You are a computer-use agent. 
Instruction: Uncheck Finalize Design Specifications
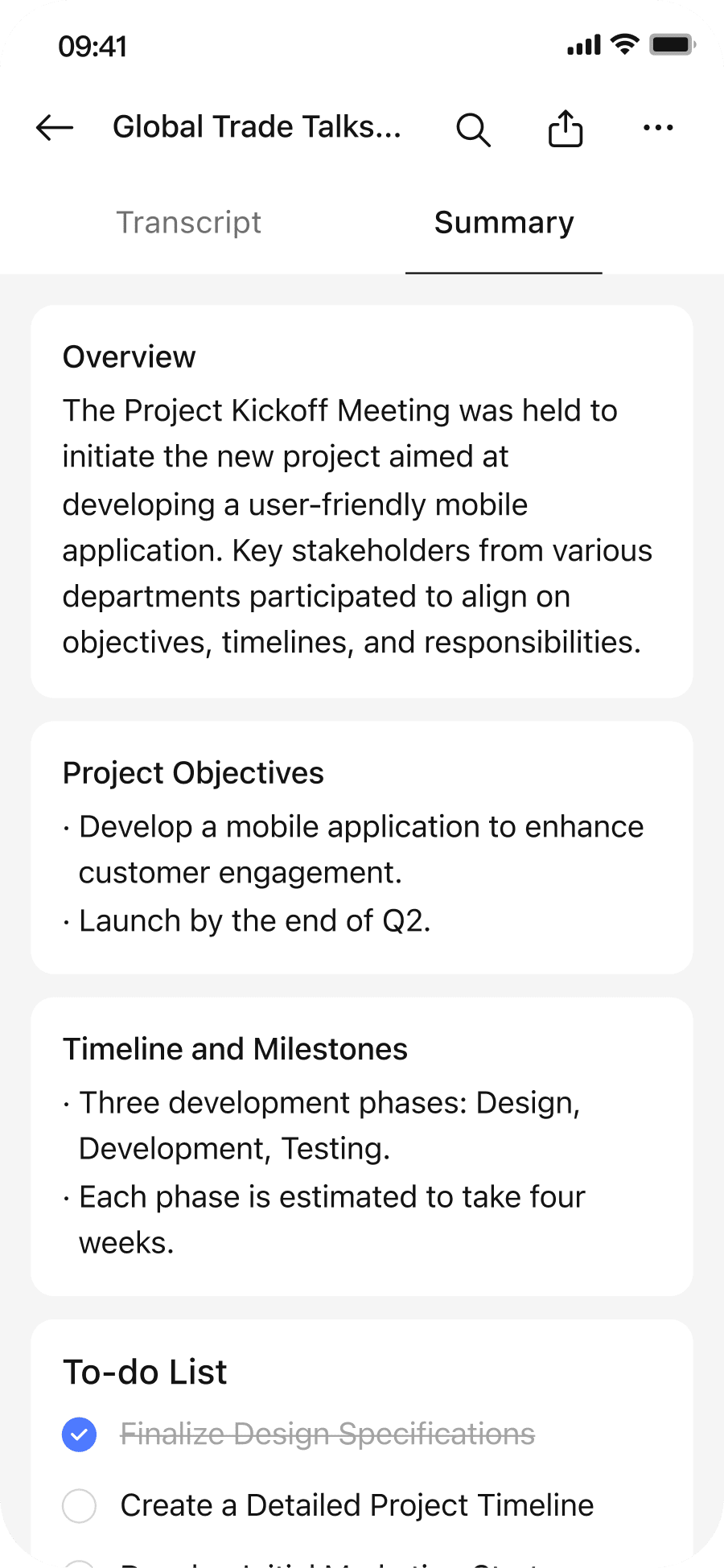[x=79, y=1434]
